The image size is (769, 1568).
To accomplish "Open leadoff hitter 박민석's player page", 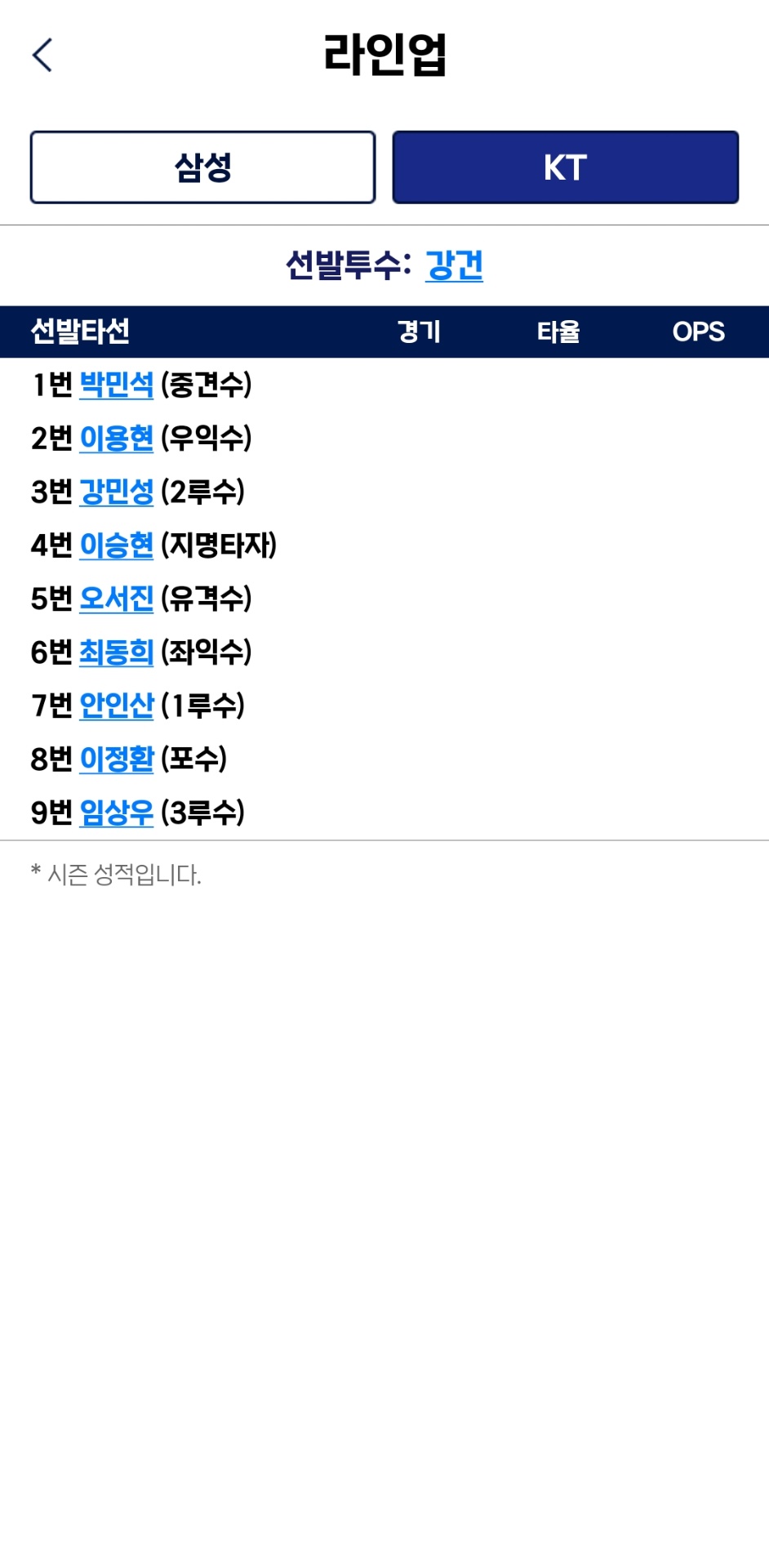I will [x=117, y=385].
